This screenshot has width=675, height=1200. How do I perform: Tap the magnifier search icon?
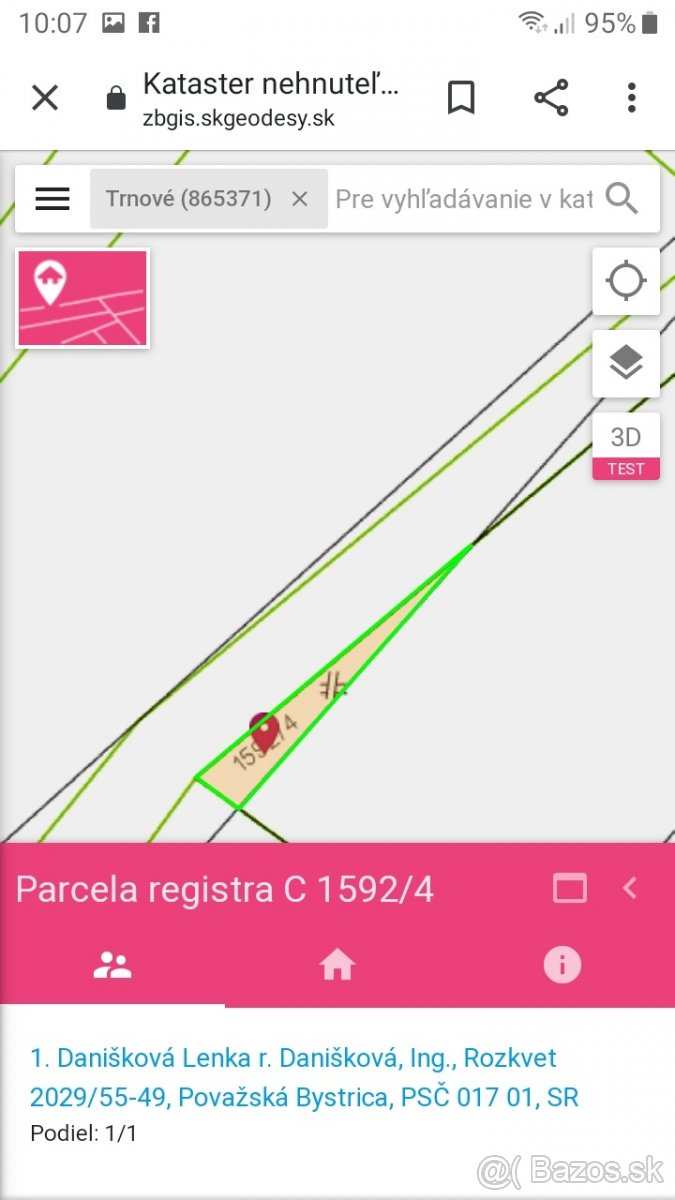pyautogui.click(x=622, y=199)
